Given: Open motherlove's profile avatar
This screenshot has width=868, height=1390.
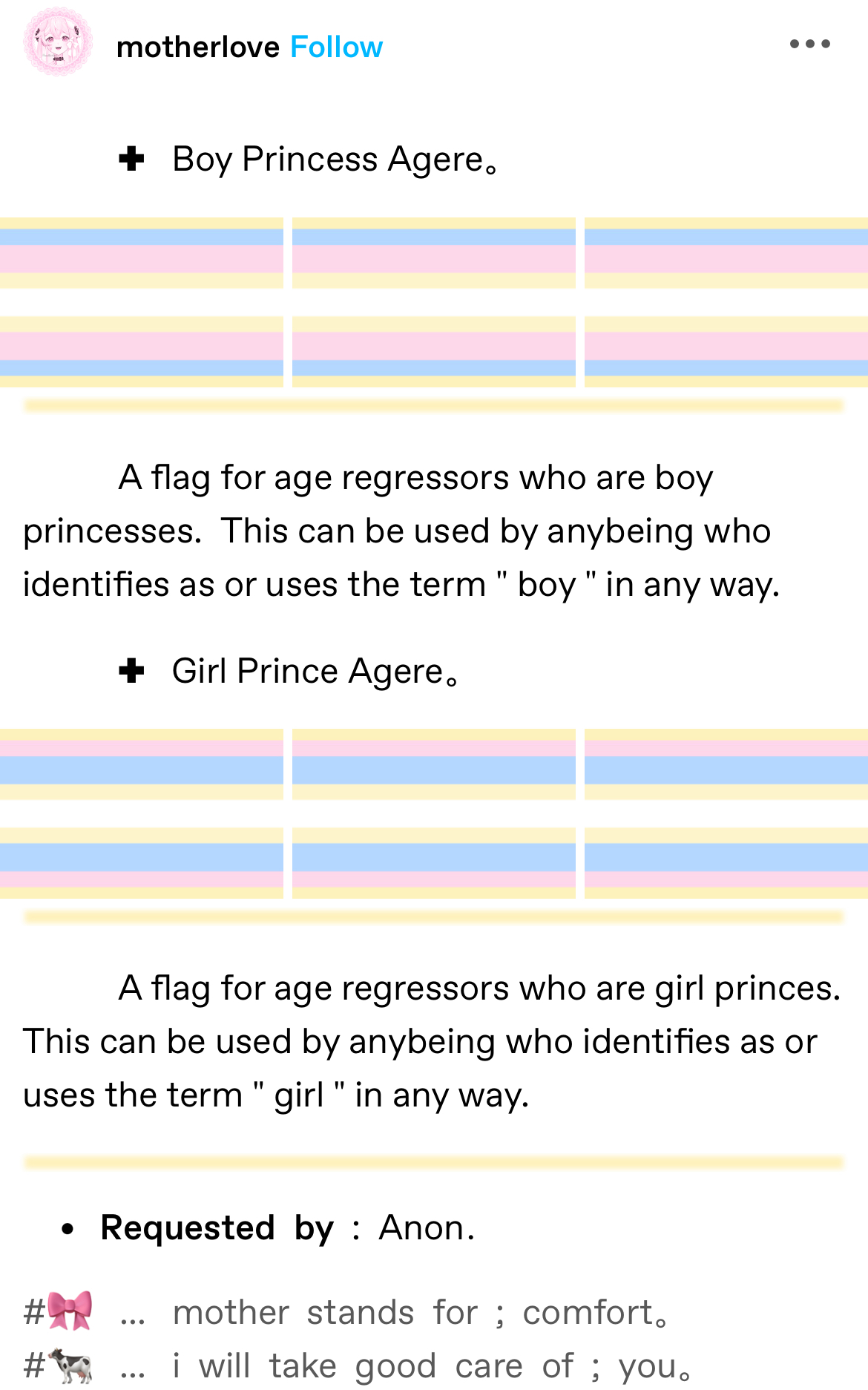Looking at the screenshot, I should pos(58,42).
